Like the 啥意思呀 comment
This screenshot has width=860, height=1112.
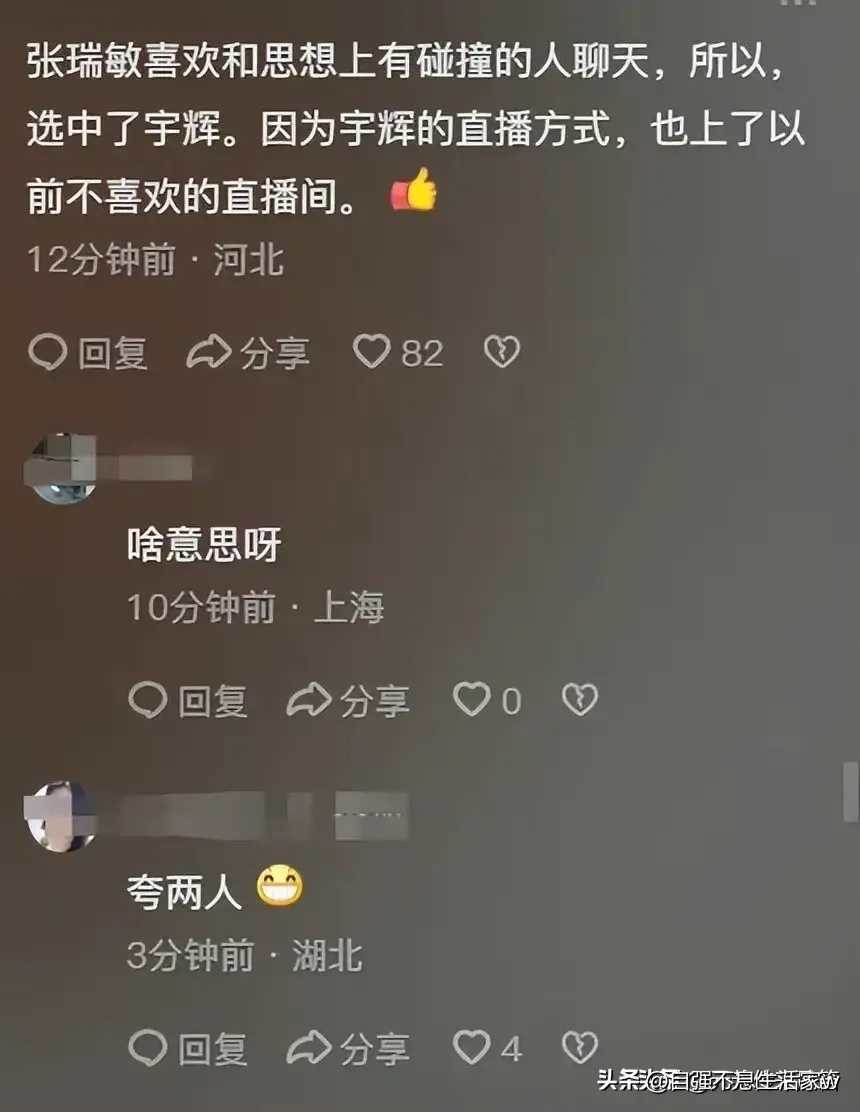(472, 700)
